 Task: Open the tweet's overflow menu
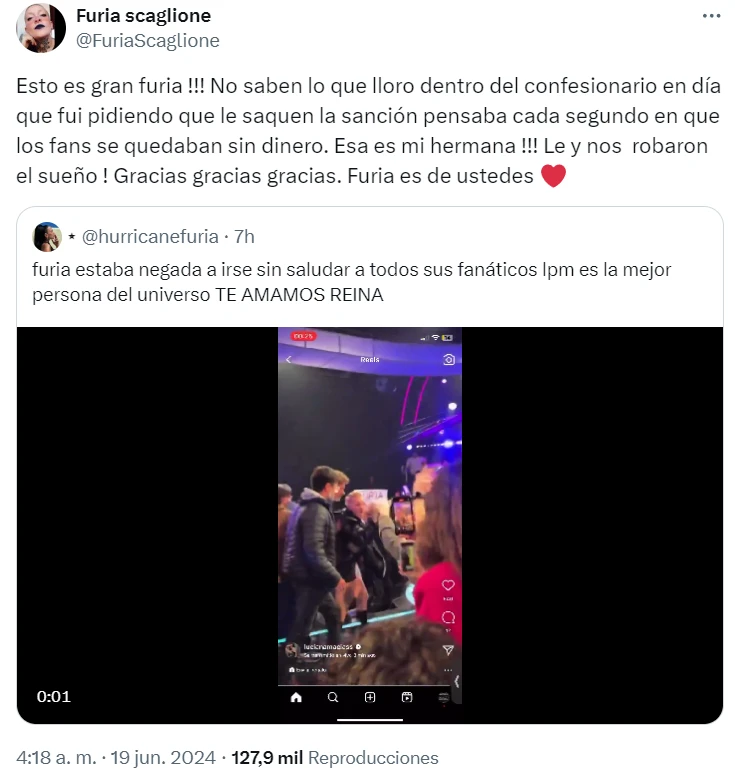(711, 17)
